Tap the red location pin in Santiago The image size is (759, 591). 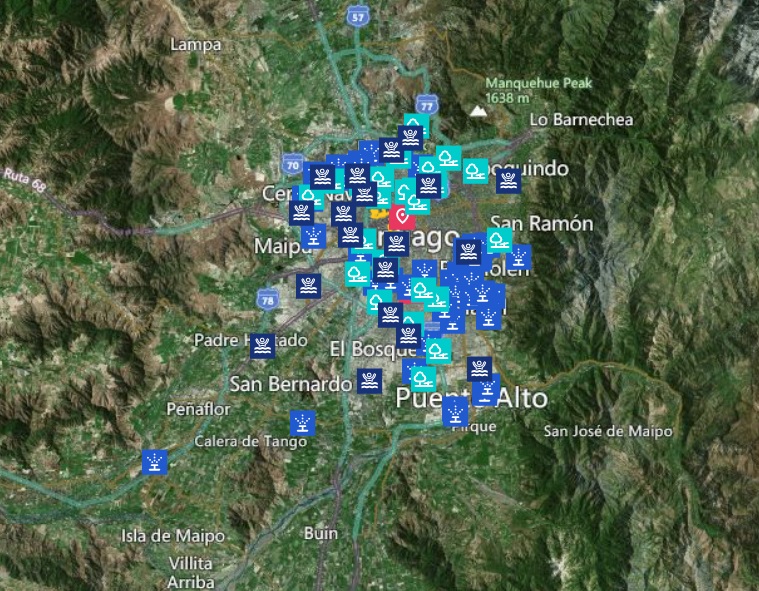click(402, 216)
